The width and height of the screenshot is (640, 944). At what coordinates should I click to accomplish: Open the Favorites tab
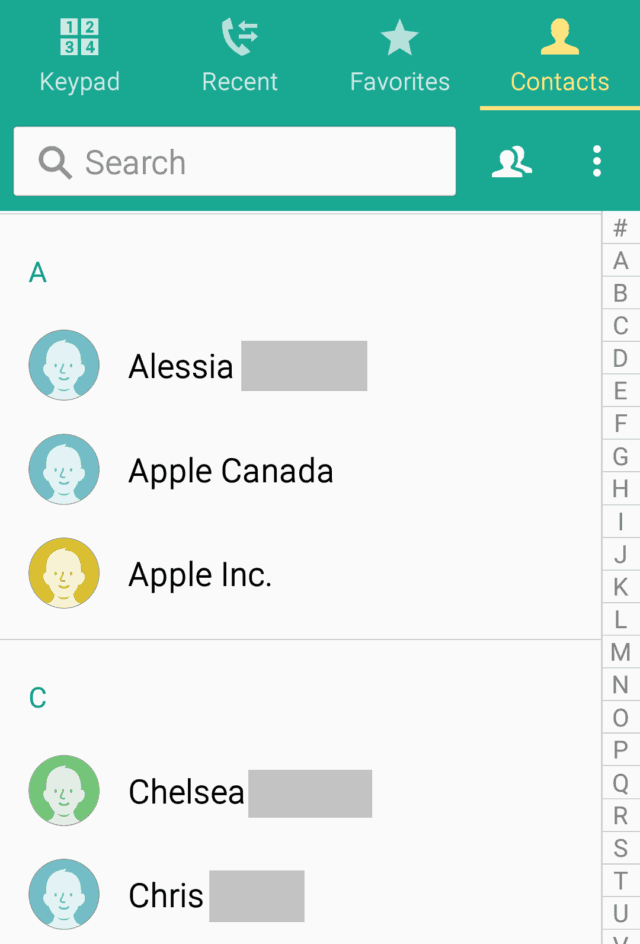pos(399,56)
